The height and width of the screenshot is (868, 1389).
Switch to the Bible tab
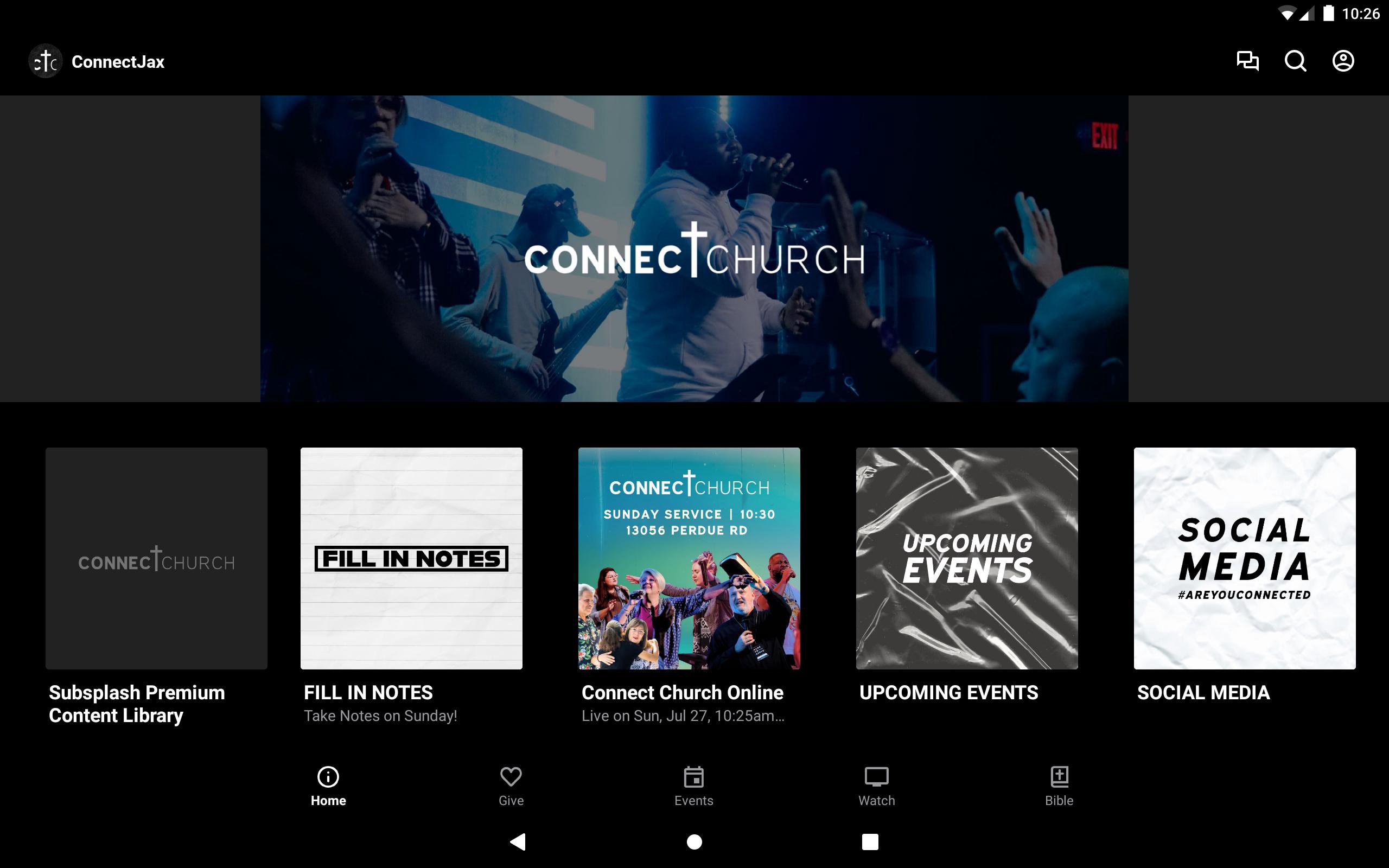pyautogui.click(x=1059, y=786)
